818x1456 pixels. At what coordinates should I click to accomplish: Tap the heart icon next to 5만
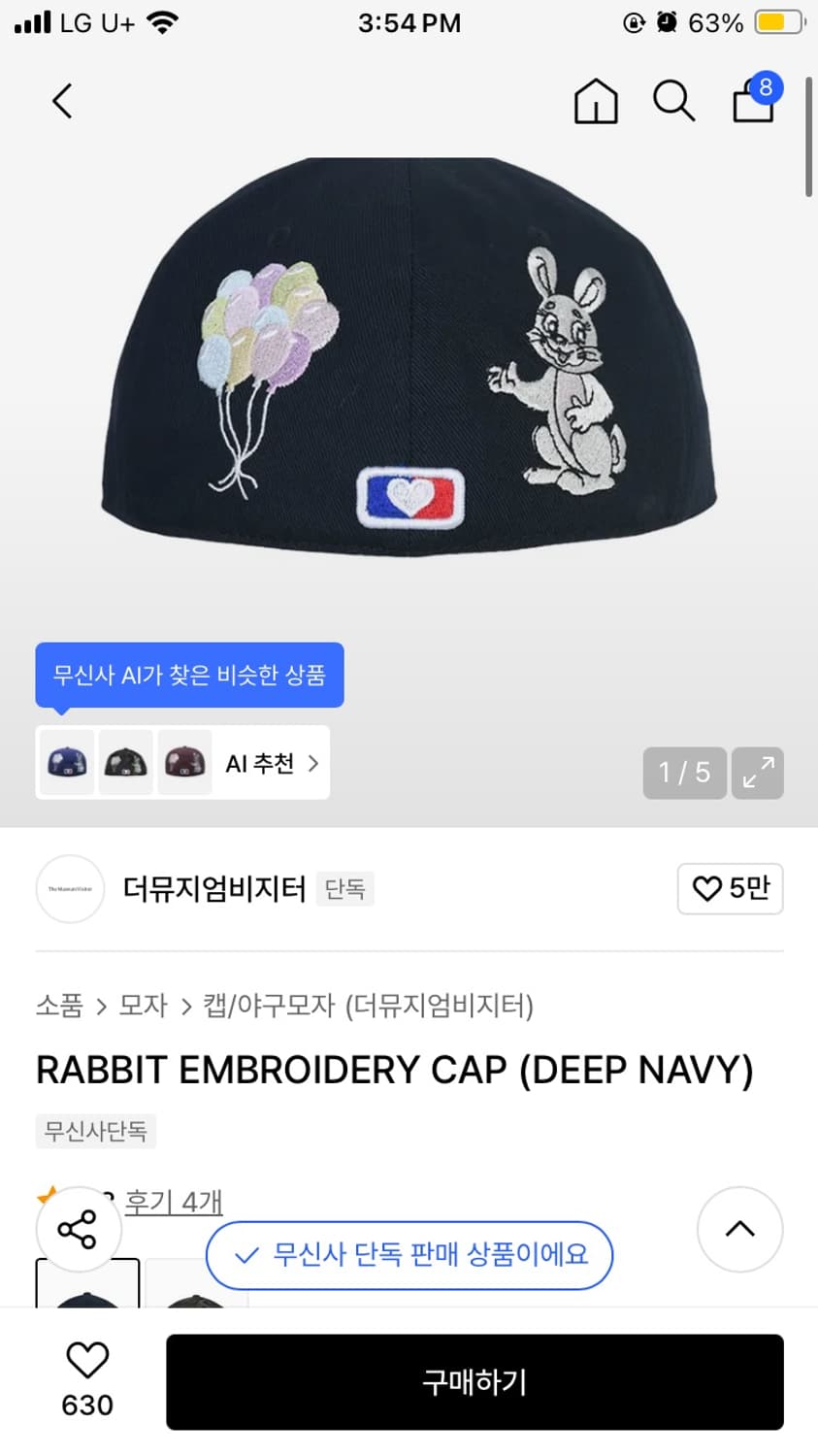coord(707,888)
